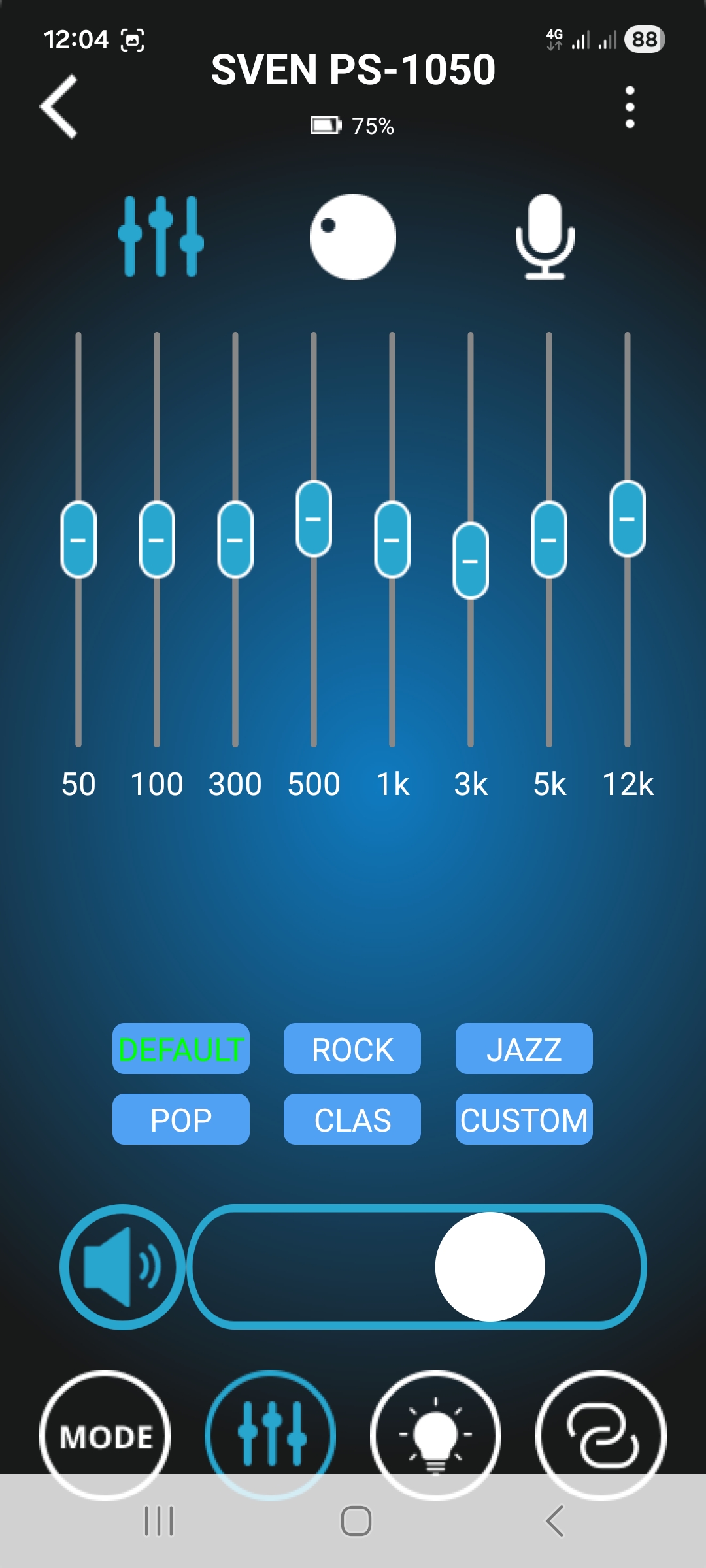Choose the JAZZ equalizer preset
This screenshot has height=1568, width=706.
(524, 1049)
